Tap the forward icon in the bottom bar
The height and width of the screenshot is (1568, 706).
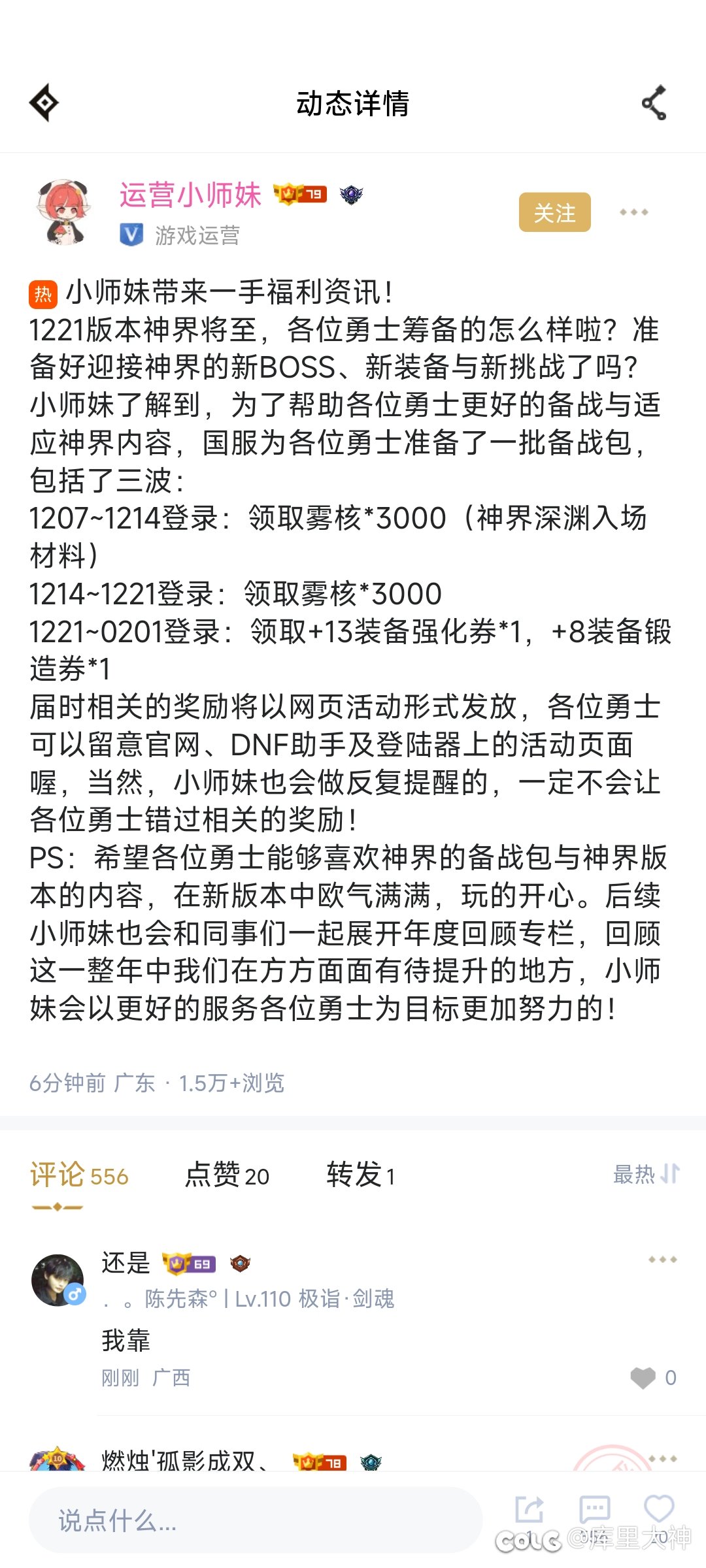528,1508
